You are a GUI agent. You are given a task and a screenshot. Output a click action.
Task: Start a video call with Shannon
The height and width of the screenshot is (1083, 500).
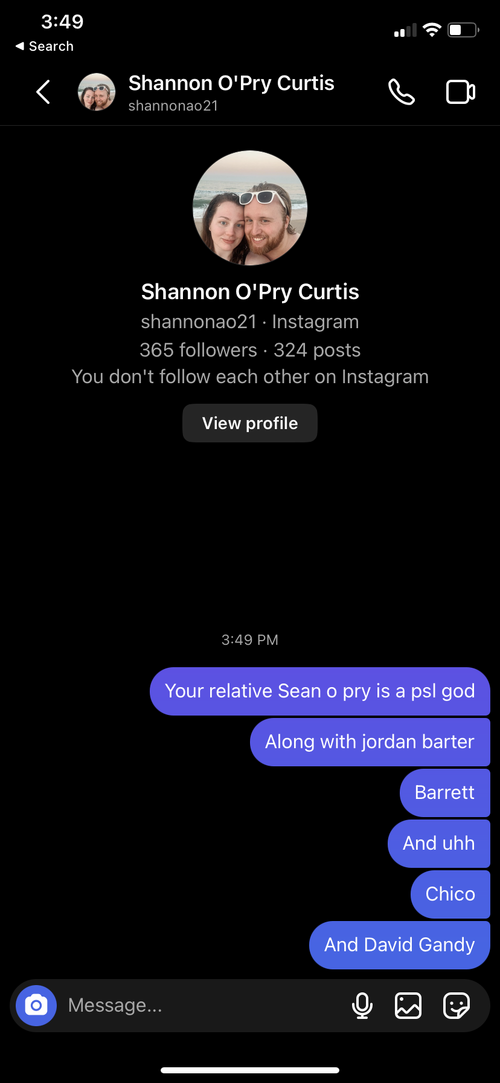tap(460, 92)
